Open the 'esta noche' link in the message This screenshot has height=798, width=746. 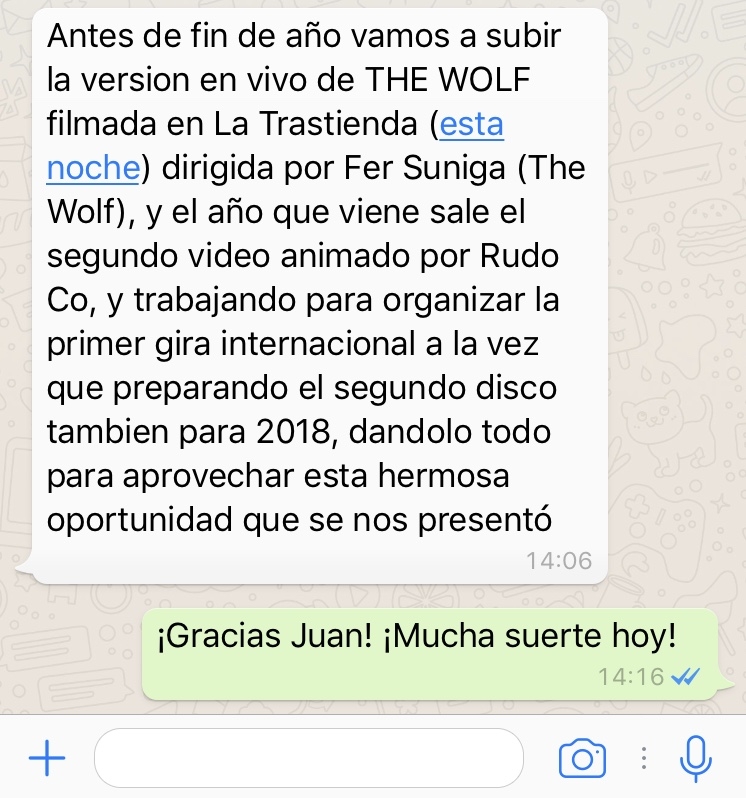click(x=471, y=126)
